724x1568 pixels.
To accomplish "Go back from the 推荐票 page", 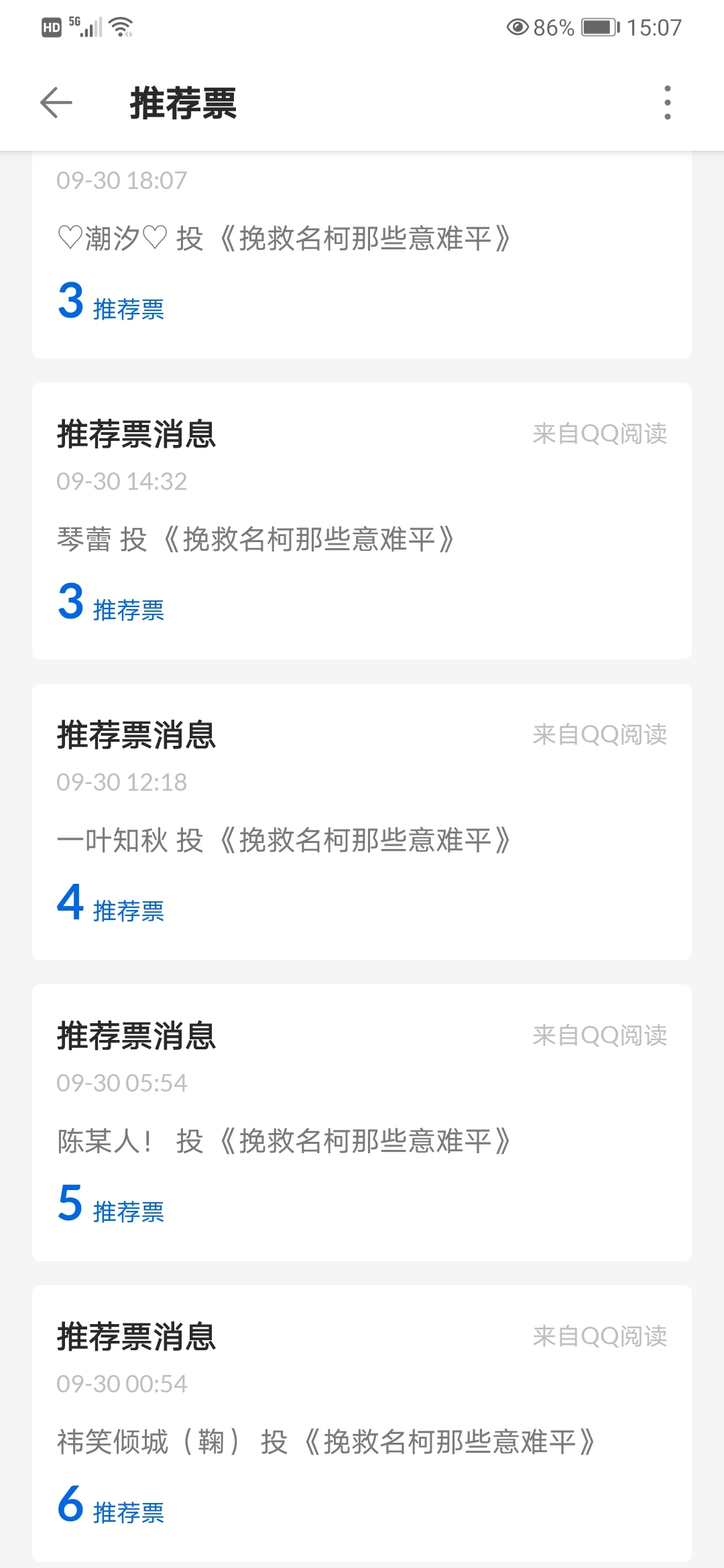I will 56,103.
